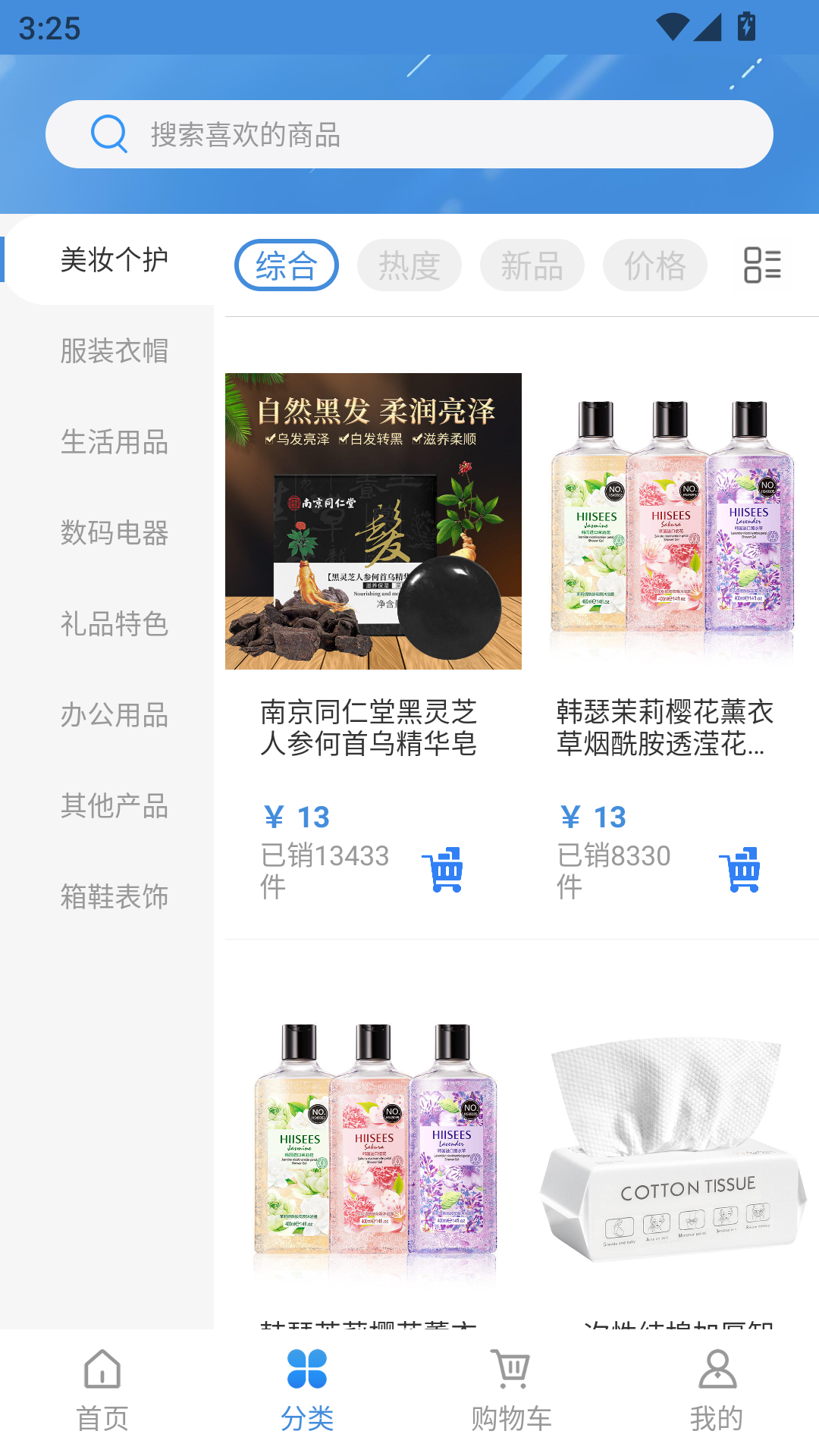Sort products by 价格
Image resolution: width=819 pixels, height=1456 pixels.
[655, 265]
